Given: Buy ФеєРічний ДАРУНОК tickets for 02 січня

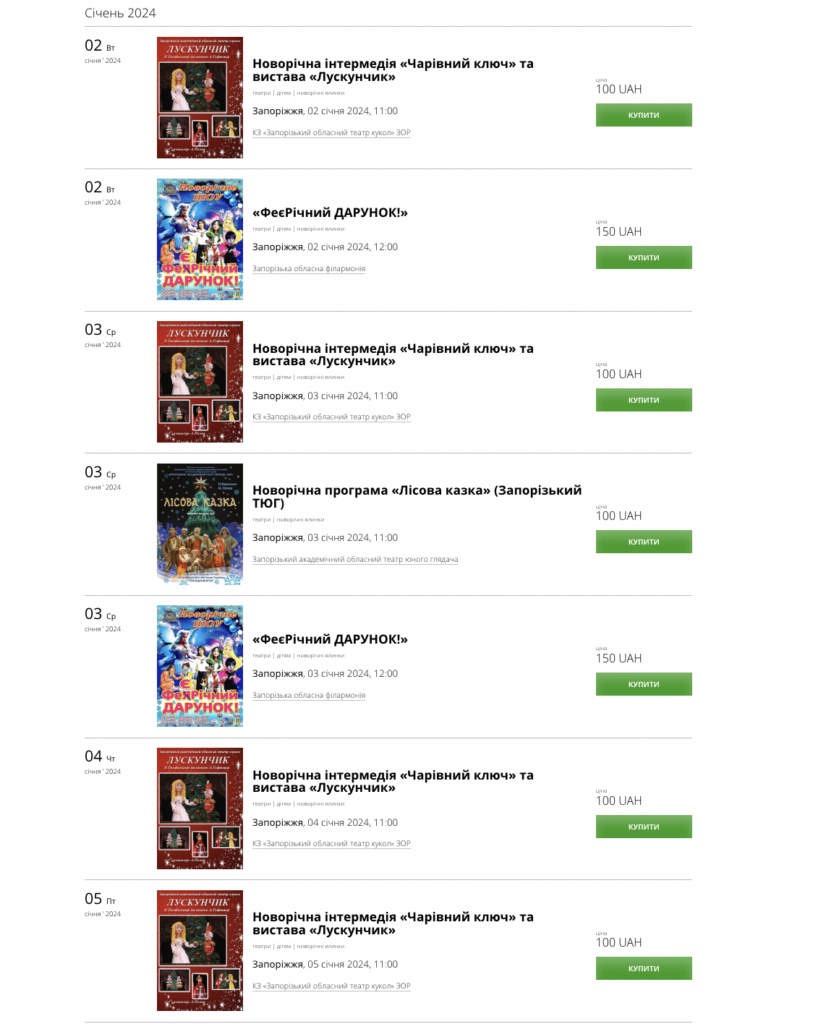Looking at the screenshot, I should point(643,257).
